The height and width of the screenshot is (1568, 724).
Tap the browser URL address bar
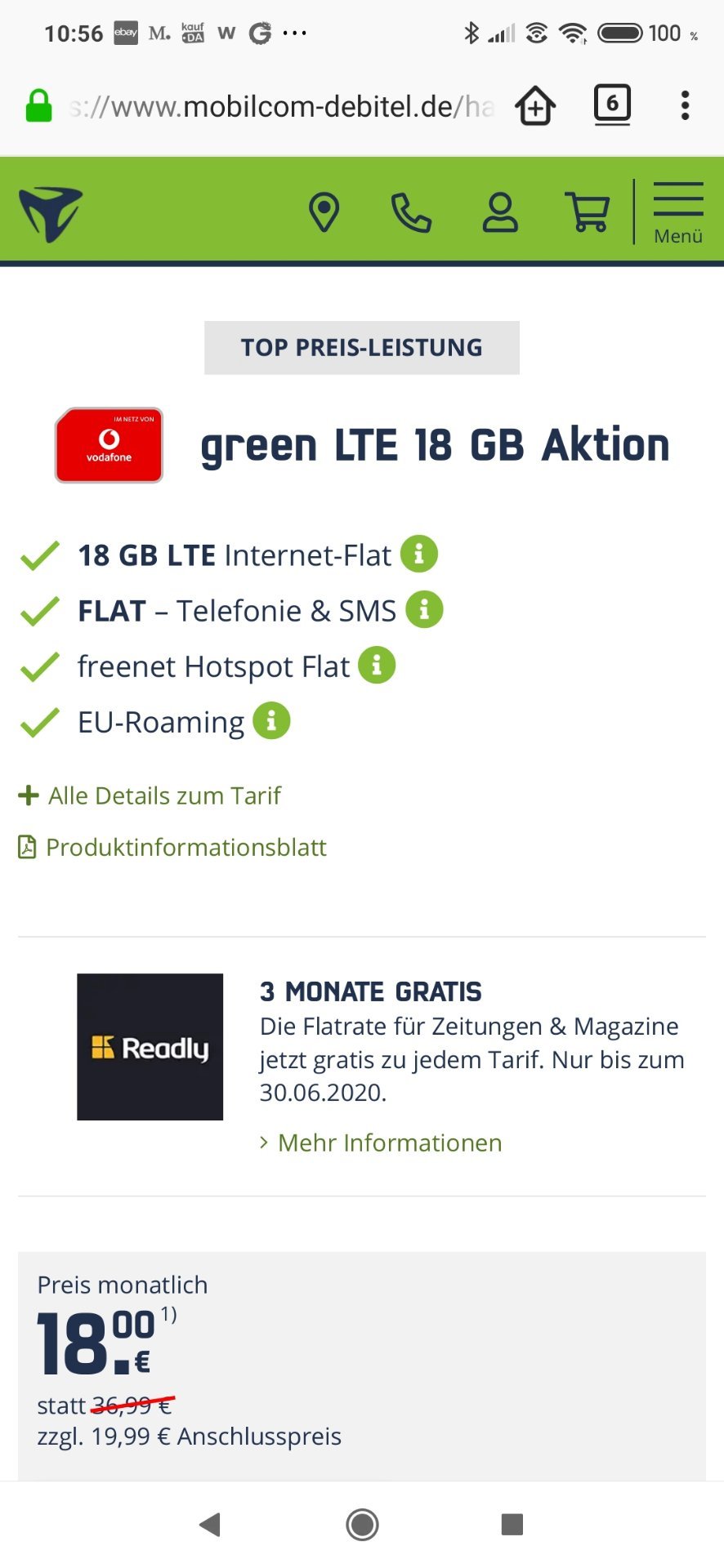tap(282, 106)
